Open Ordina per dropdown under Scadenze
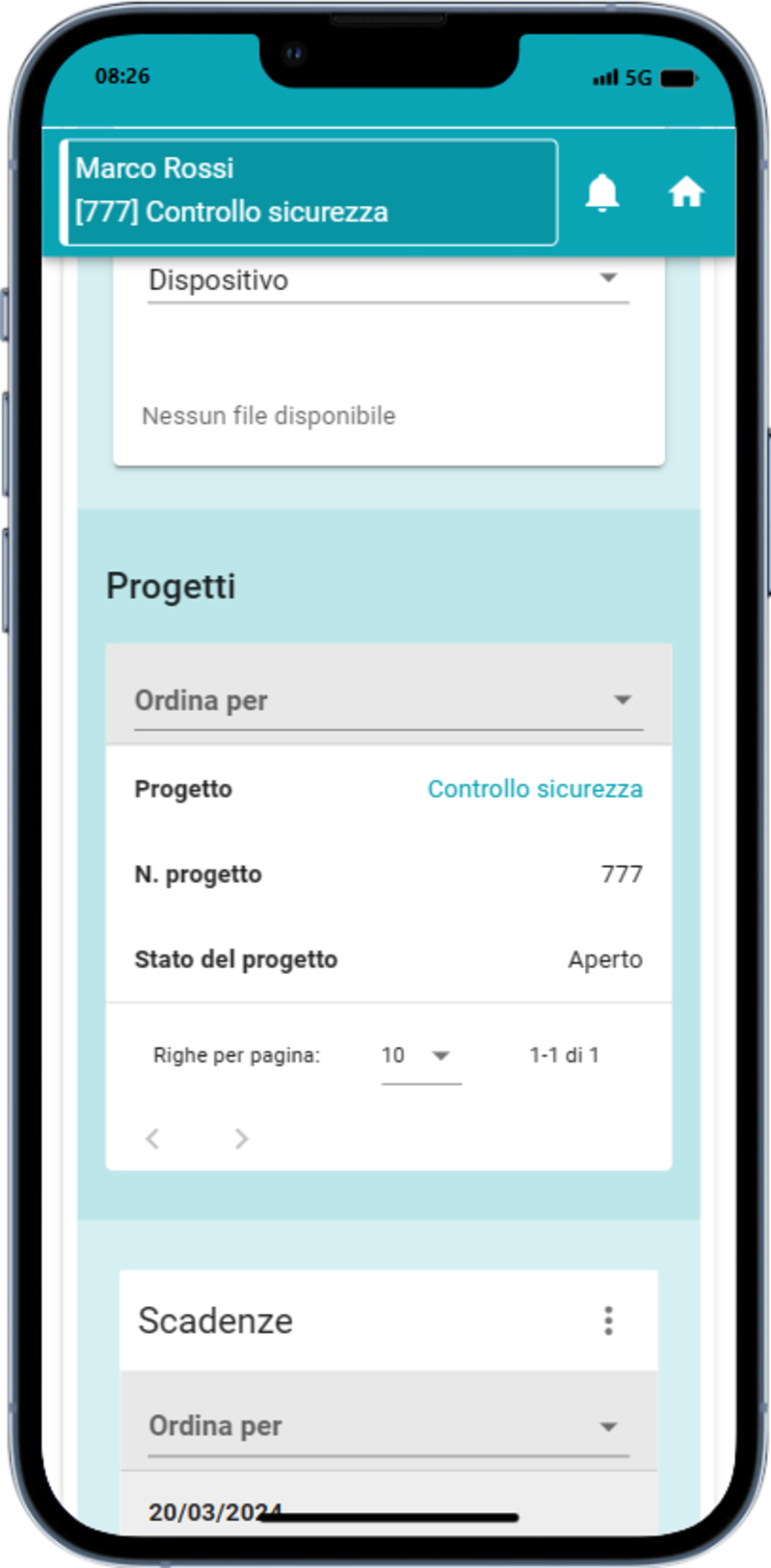 point(387,1425)
